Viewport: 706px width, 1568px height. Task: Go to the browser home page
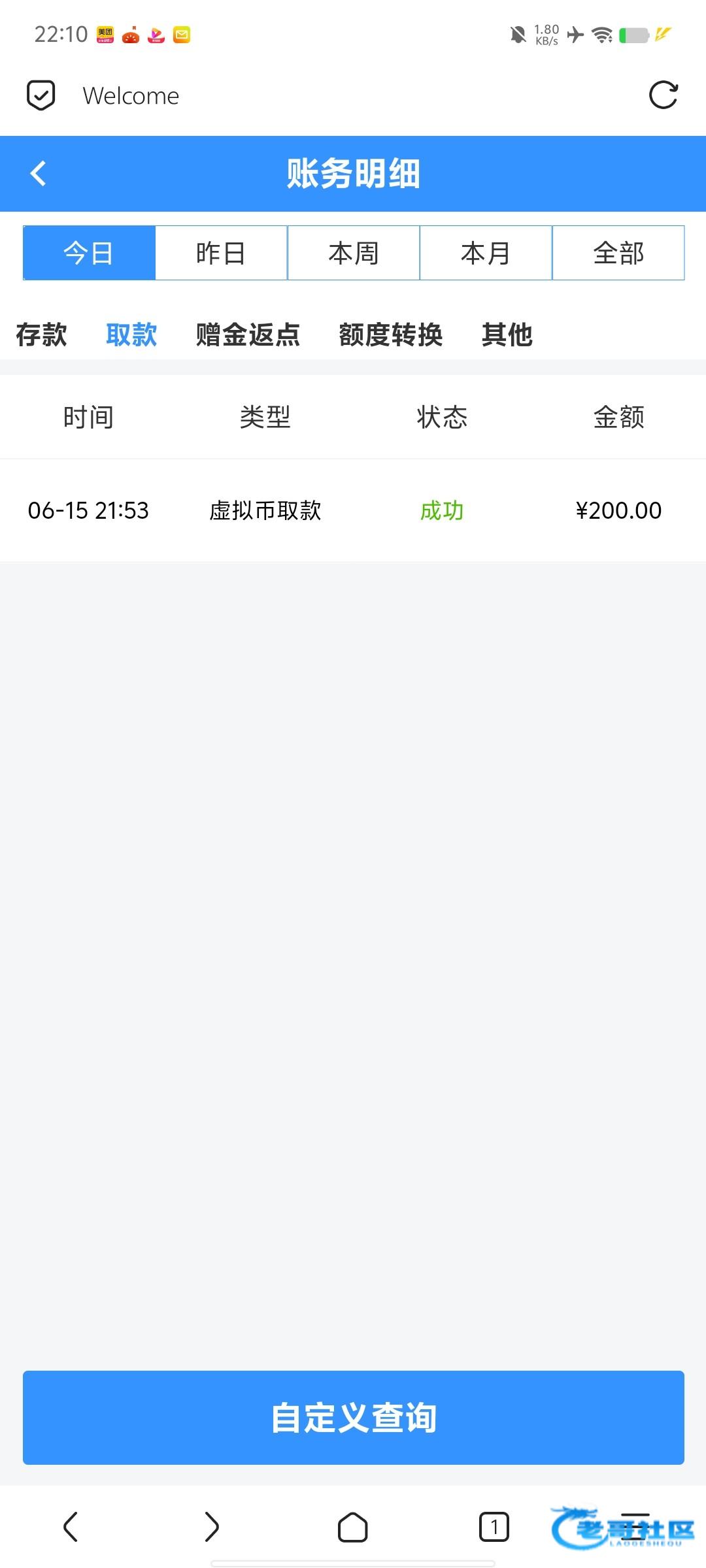pos(353,1527)
